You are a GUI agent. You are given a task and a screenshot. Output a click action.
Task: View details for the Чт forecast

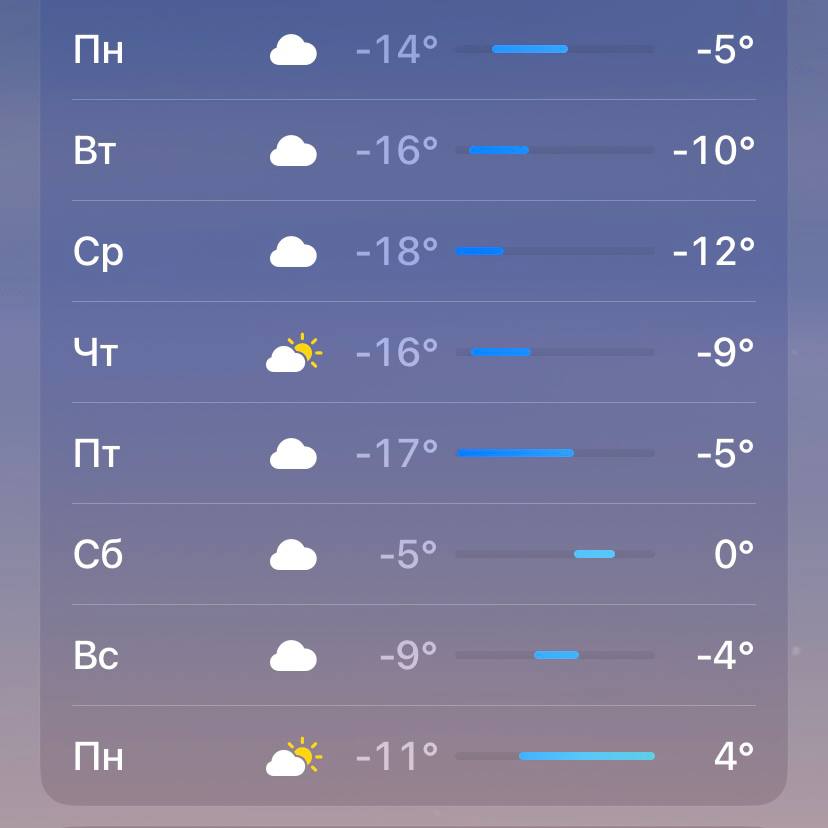[414, 352]
